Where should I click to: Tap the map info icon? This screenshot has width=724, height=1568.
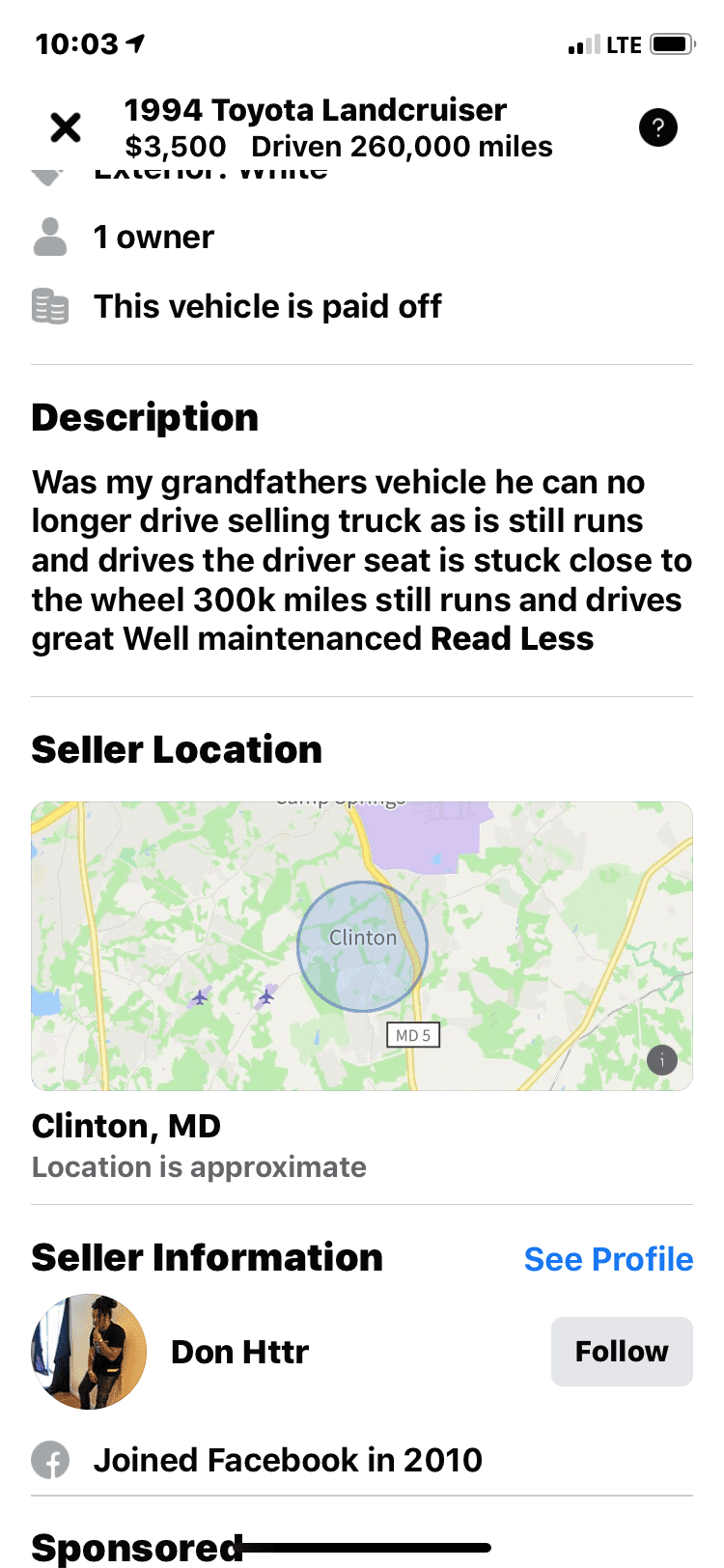(662, 1060)
